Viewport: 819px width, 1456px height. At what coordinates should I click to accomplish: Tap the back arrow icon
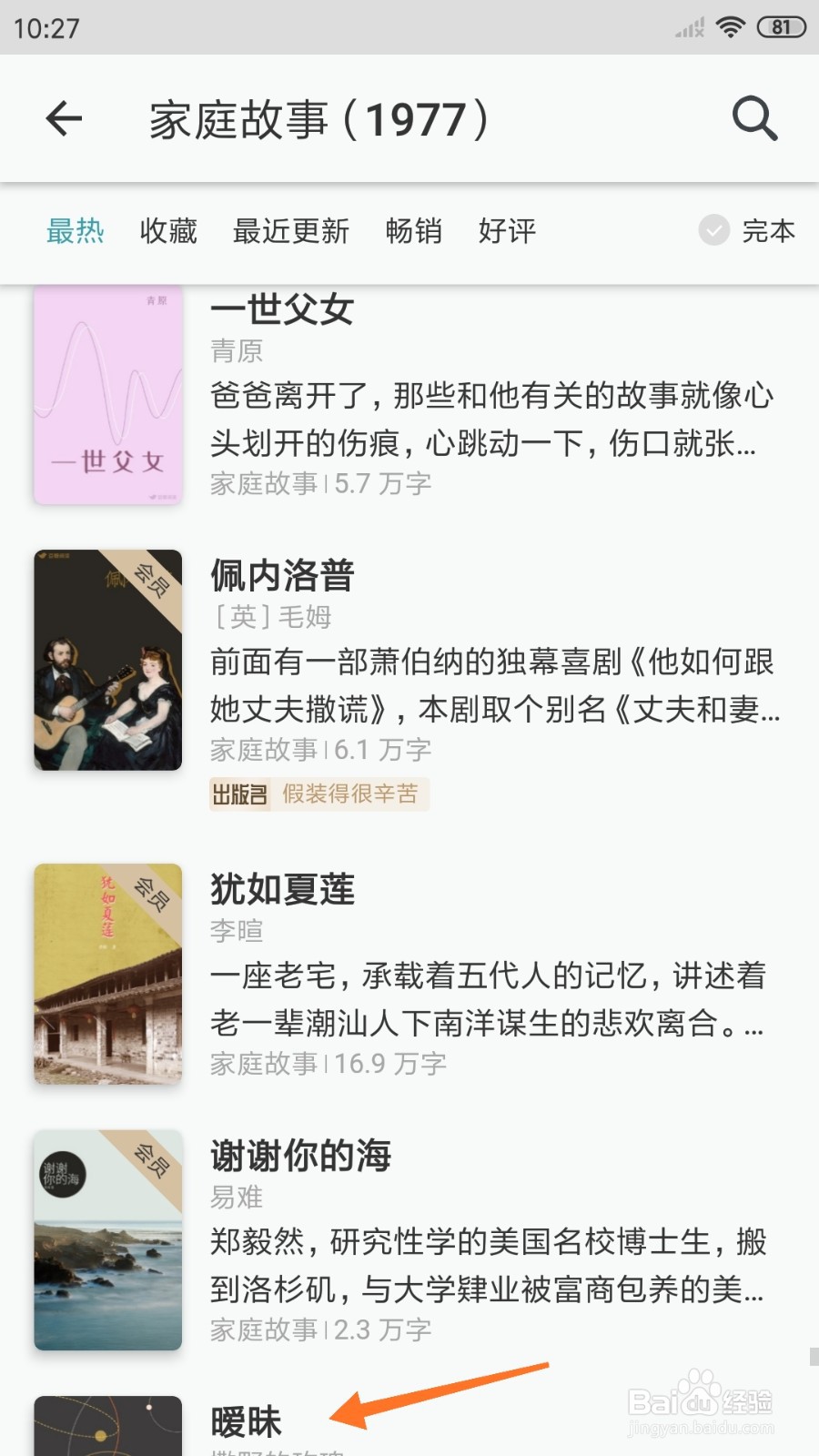click(x=64, y=118)
